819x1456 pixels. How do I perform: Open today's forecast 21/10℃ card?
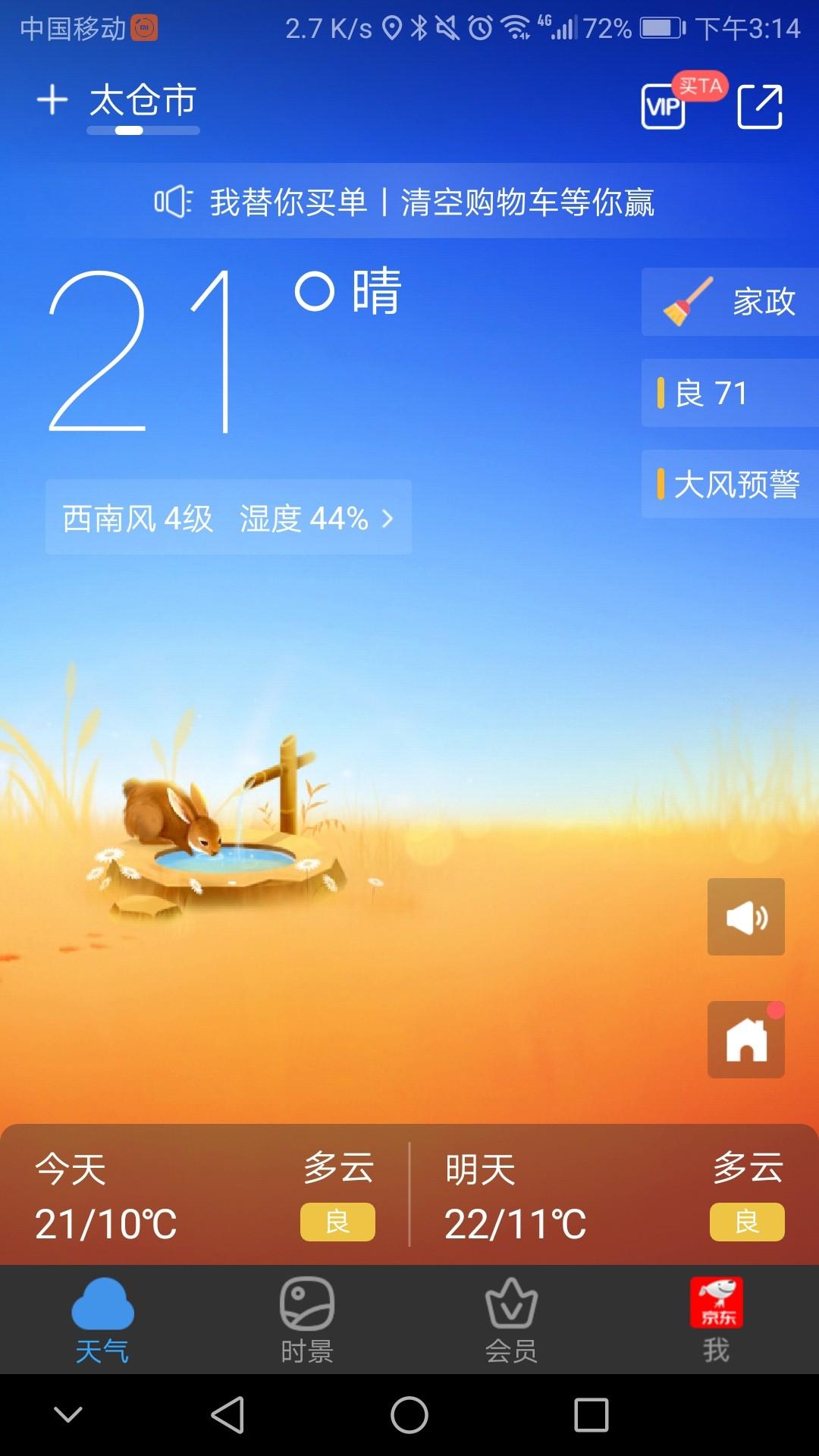(x=205, y=1196)
